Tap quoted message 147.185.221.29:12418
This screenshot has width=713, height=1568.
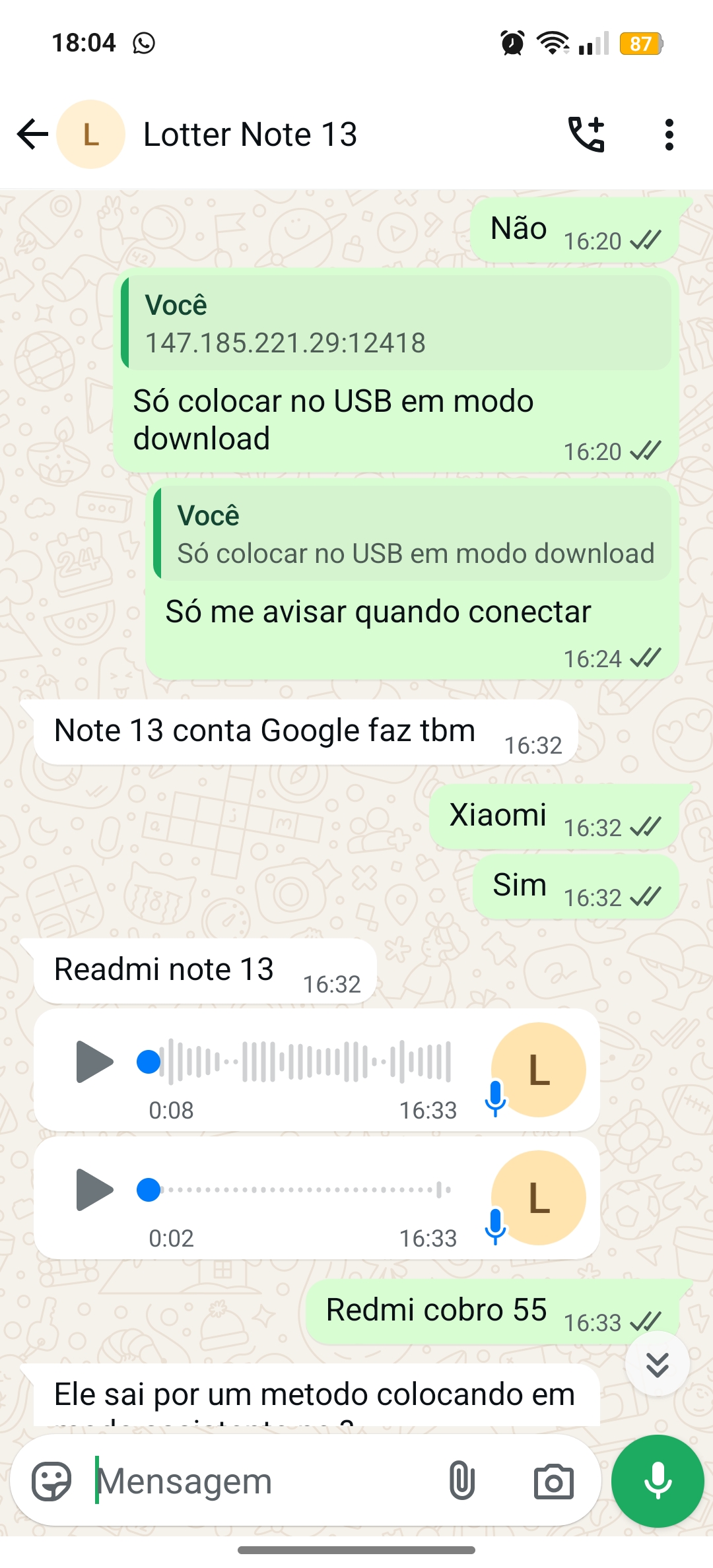[396, 323]
